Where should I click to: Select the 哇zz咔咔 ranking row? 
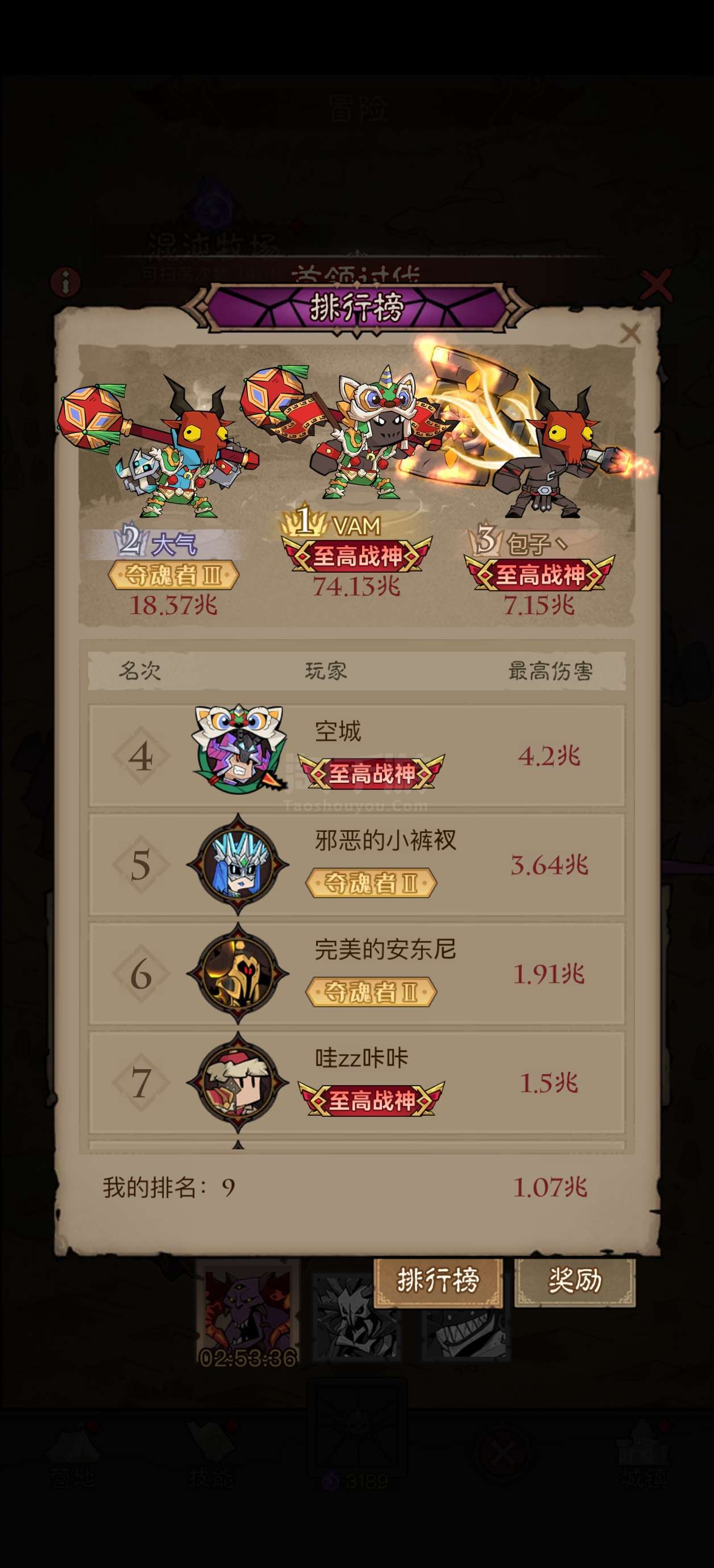(357, 1082)
